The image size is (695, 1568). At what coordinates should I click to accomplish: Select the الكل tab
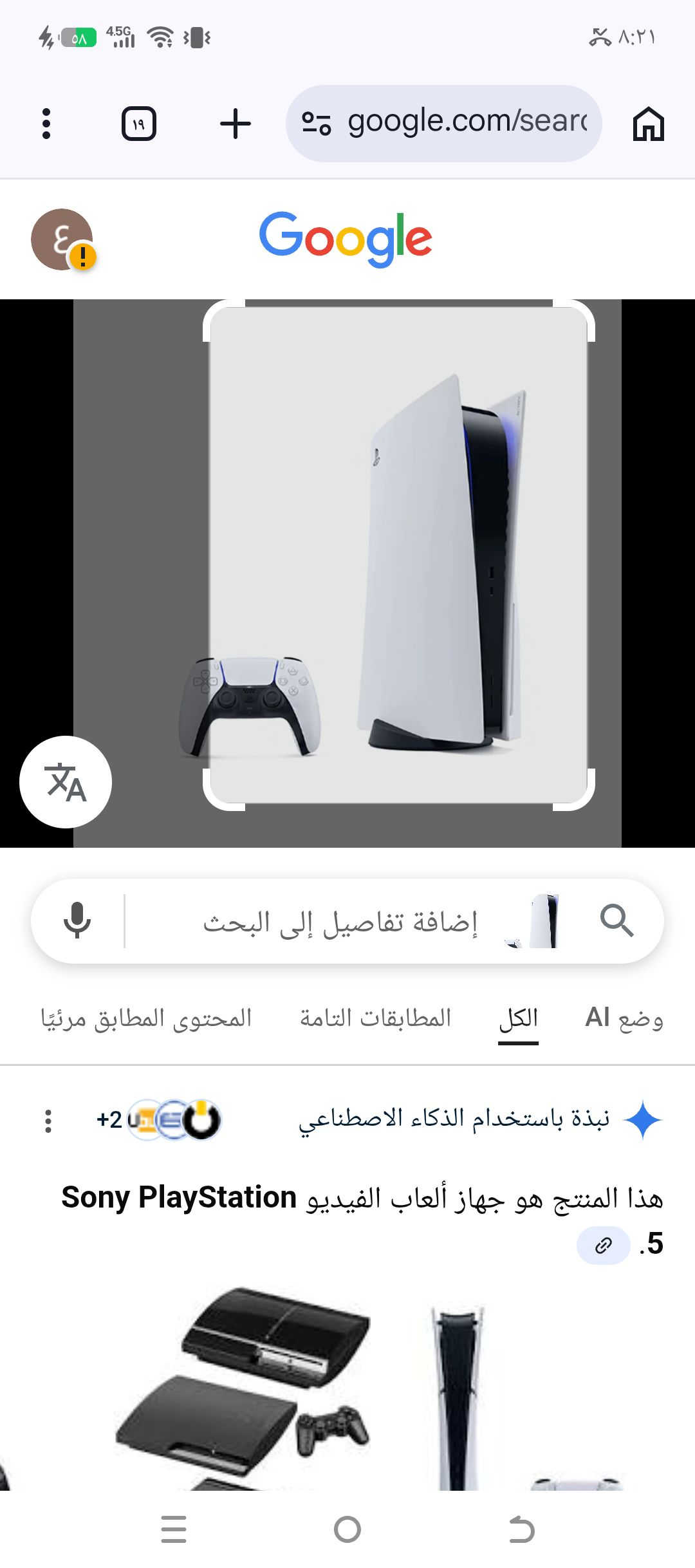(518, 1018)
